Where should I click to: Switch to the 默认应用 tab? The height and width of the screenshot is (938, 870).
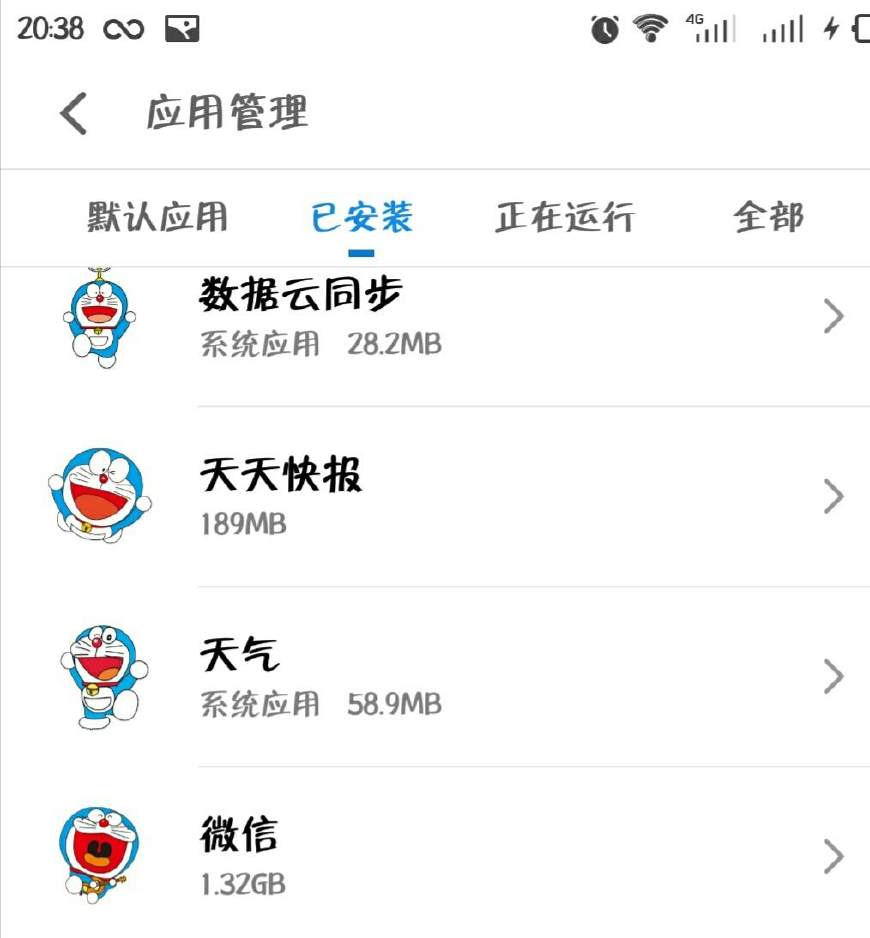point(157,217)
